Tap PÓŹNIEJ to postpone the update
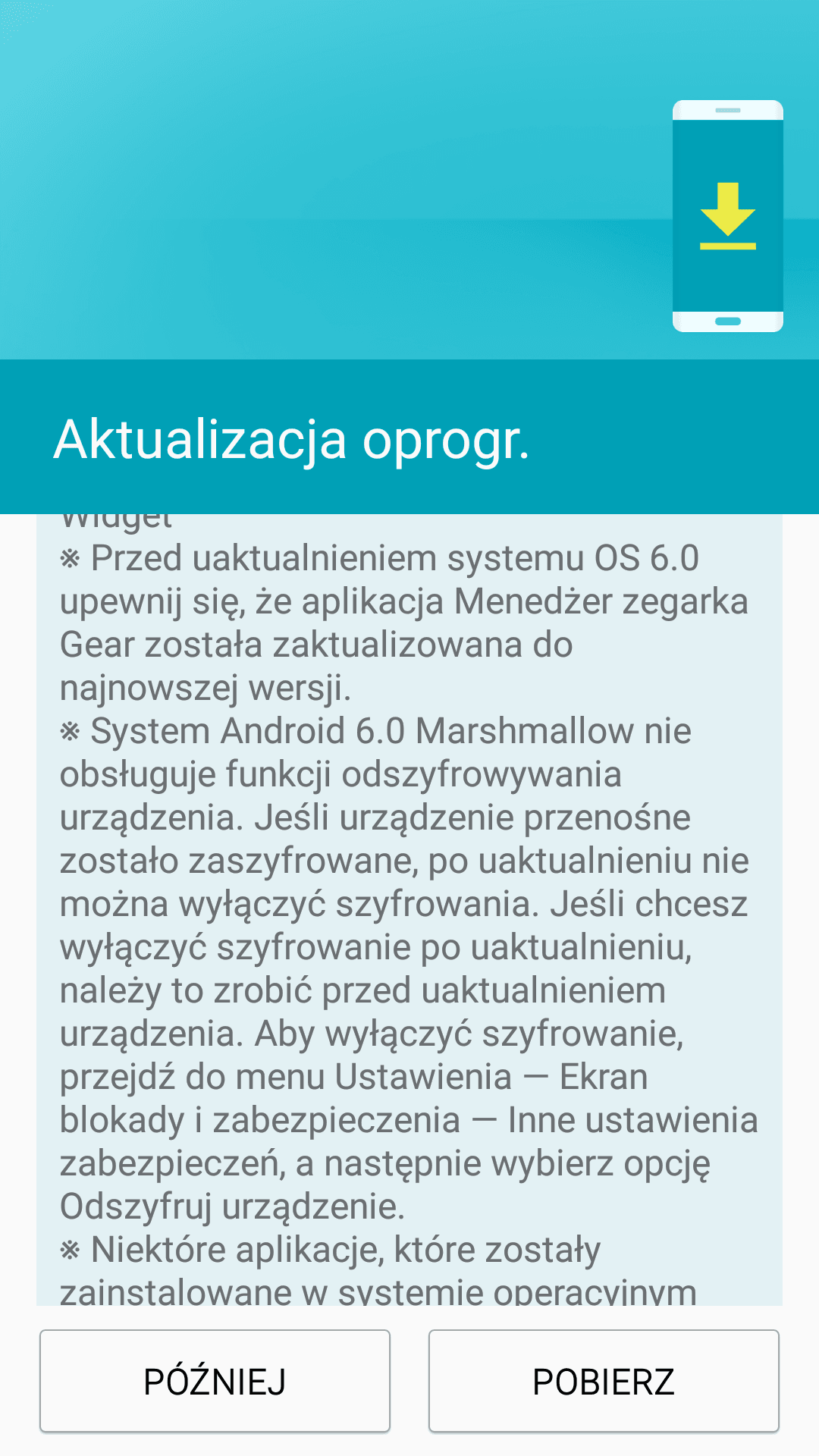Image resolution: width=819 pixels, height=1456 pixels. pos(215,1381)
